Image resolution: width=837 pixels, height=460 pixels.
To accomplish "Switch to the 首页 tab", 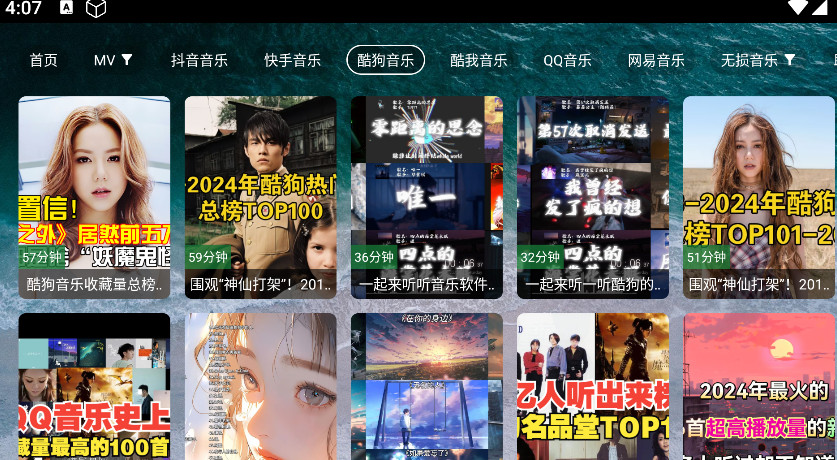I will tap(43, 60).
